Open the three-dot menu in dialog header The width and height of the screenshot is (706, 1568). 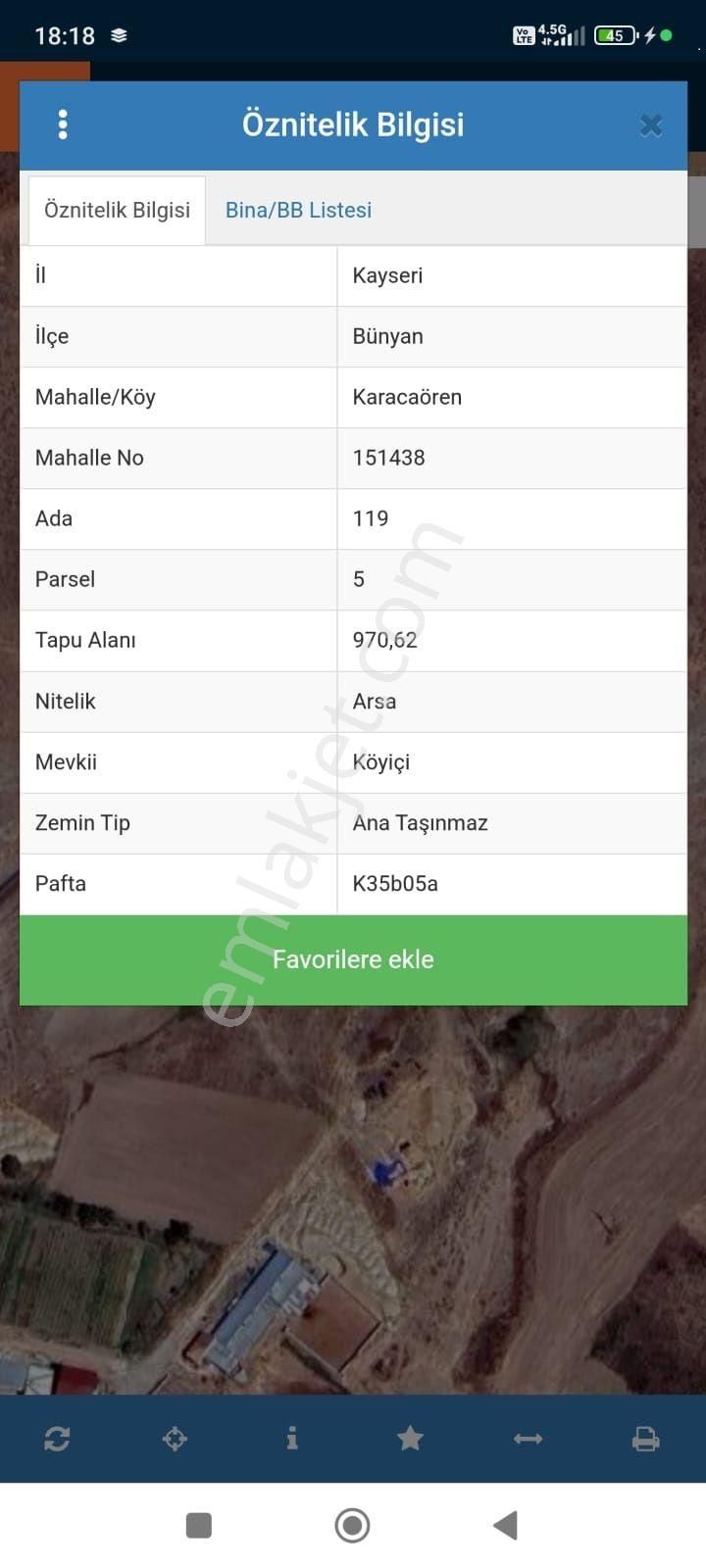[x=63, y=124]
